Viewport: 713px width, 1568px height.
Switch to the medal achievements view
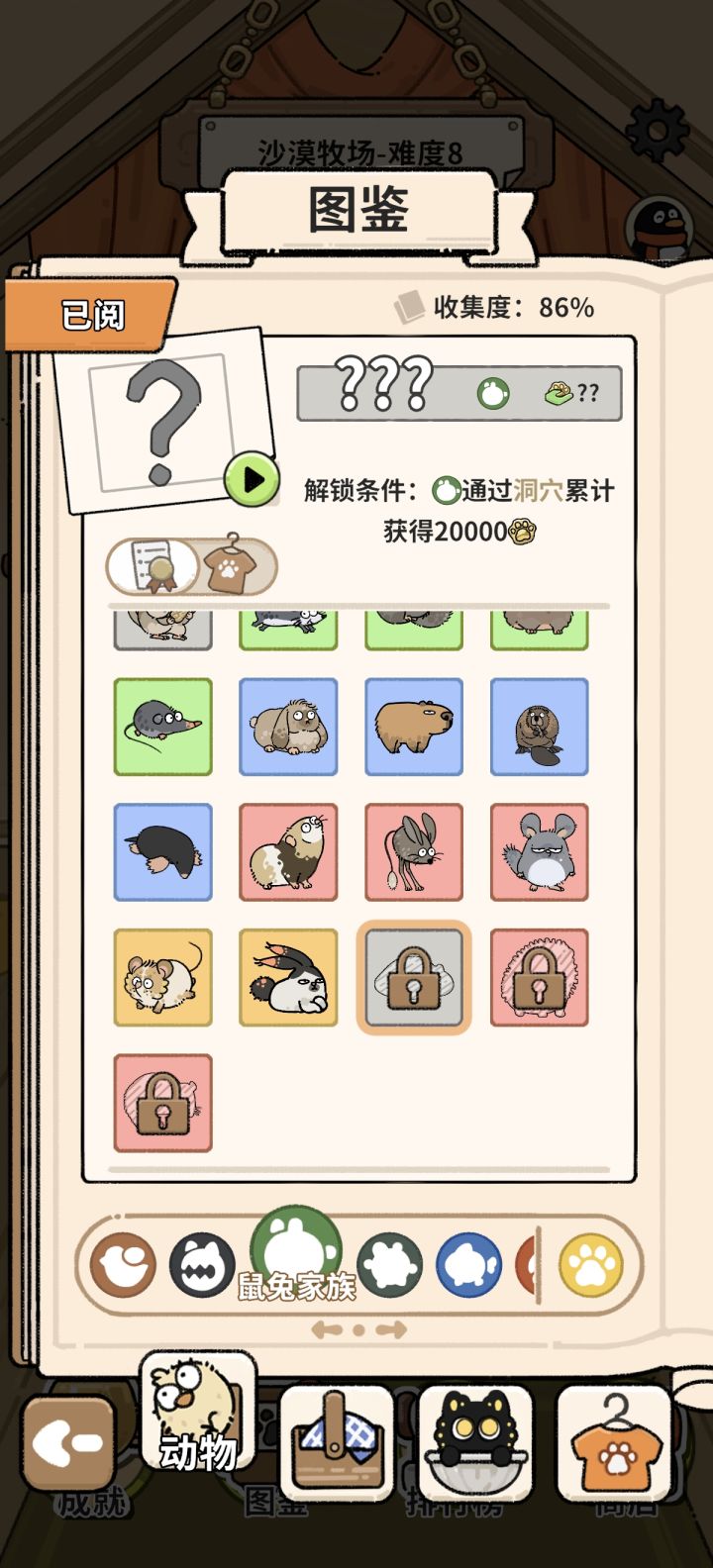pyautogui.click(x=155, y=567)
